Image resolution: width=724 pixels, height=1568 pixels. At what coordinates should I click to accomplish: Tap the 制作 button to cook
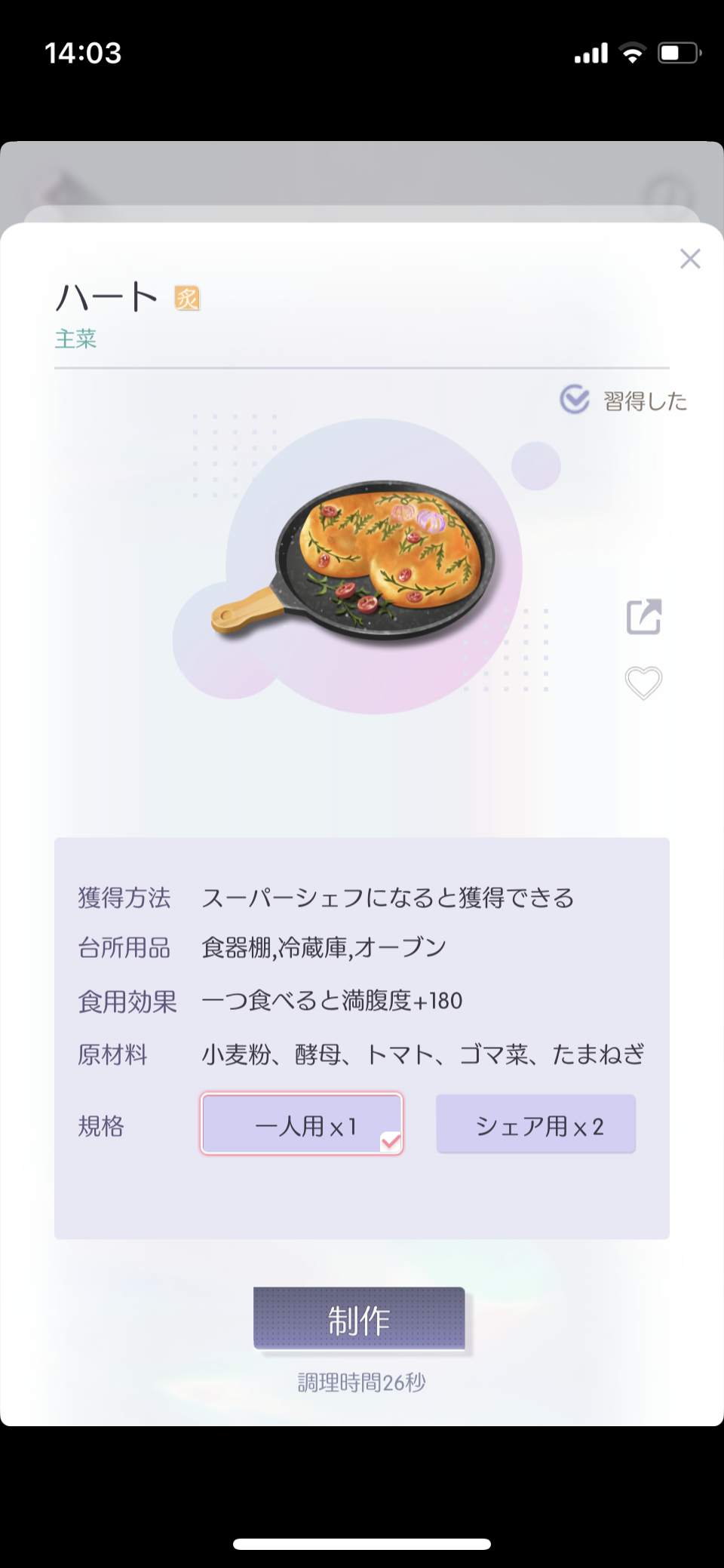[359, 1318]
